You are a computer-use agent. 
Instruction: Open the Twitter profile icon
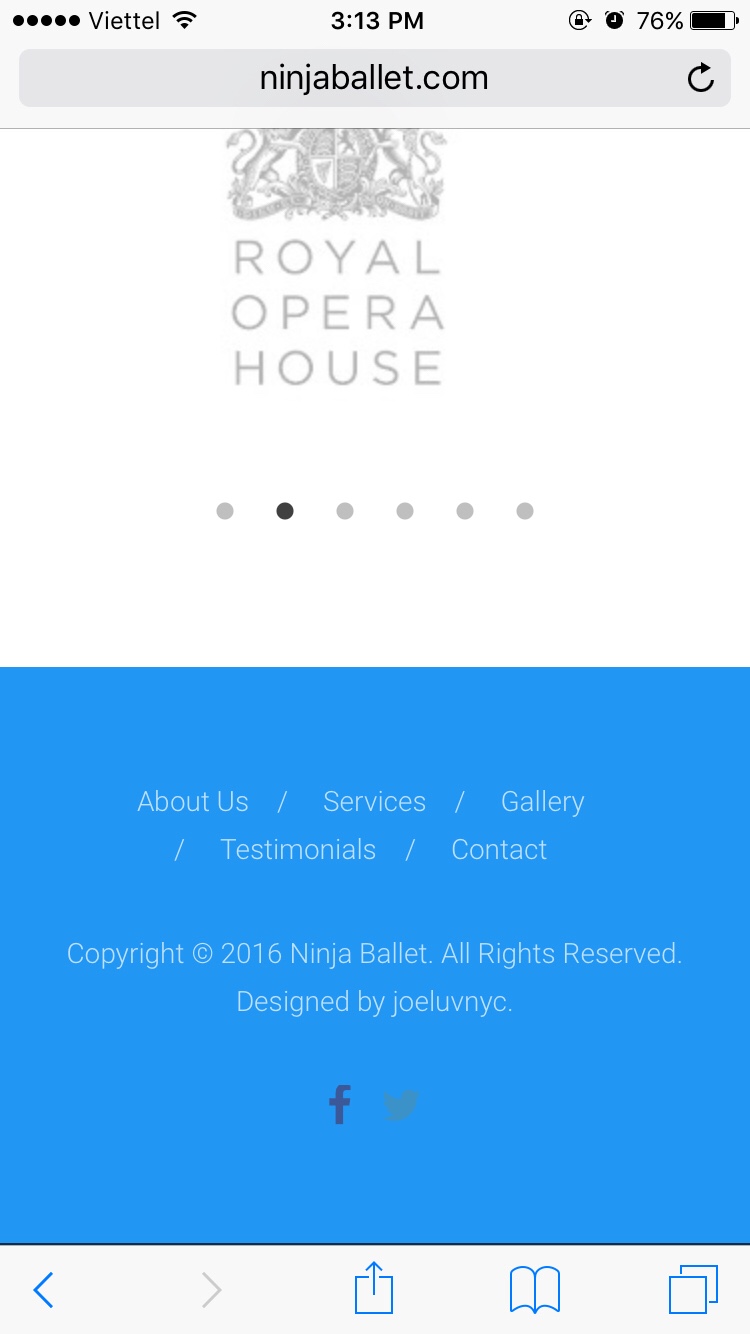[401, 1106]
